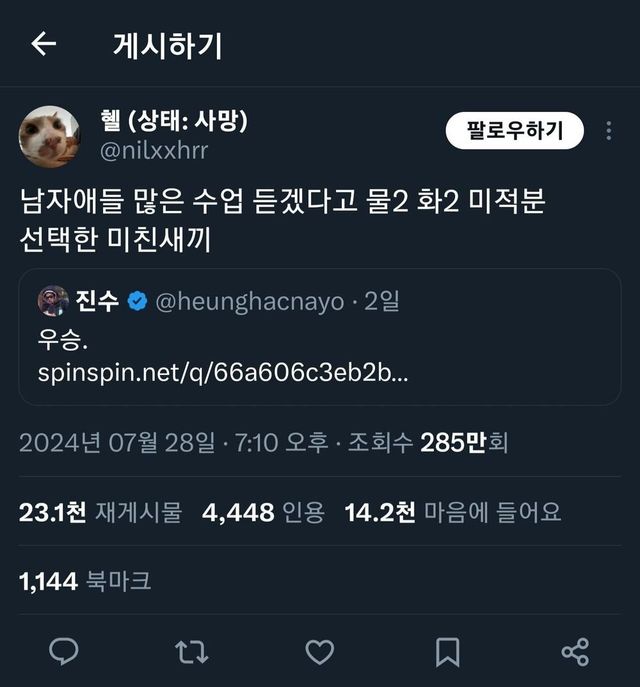The width and height of the screenshot is (640, 687).
Task: View the 23.1천 재게시물 reposts list
Action: (x=100, y=513)
